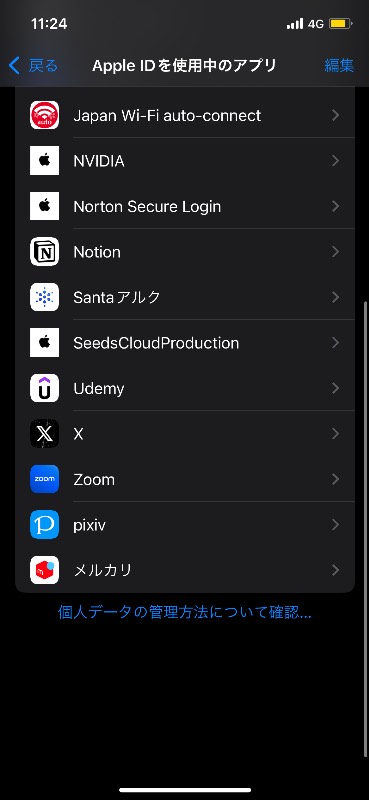This screenshot has width=369, height=800.
Task: Open the Zoom entry
Action: (x=185, y=479)
